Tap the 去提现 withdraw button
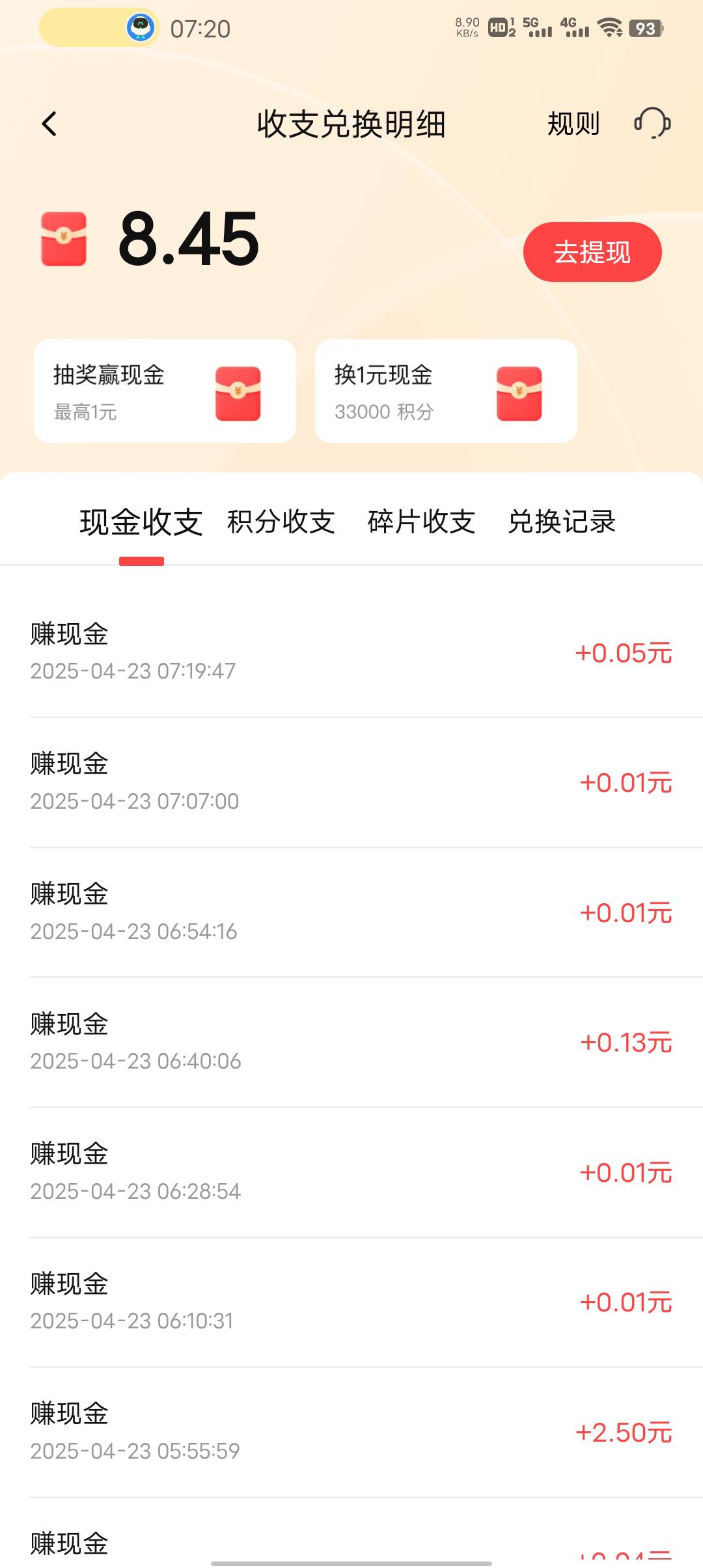The height and width of the screenshot is (1568, 703). tap(592, 252)
